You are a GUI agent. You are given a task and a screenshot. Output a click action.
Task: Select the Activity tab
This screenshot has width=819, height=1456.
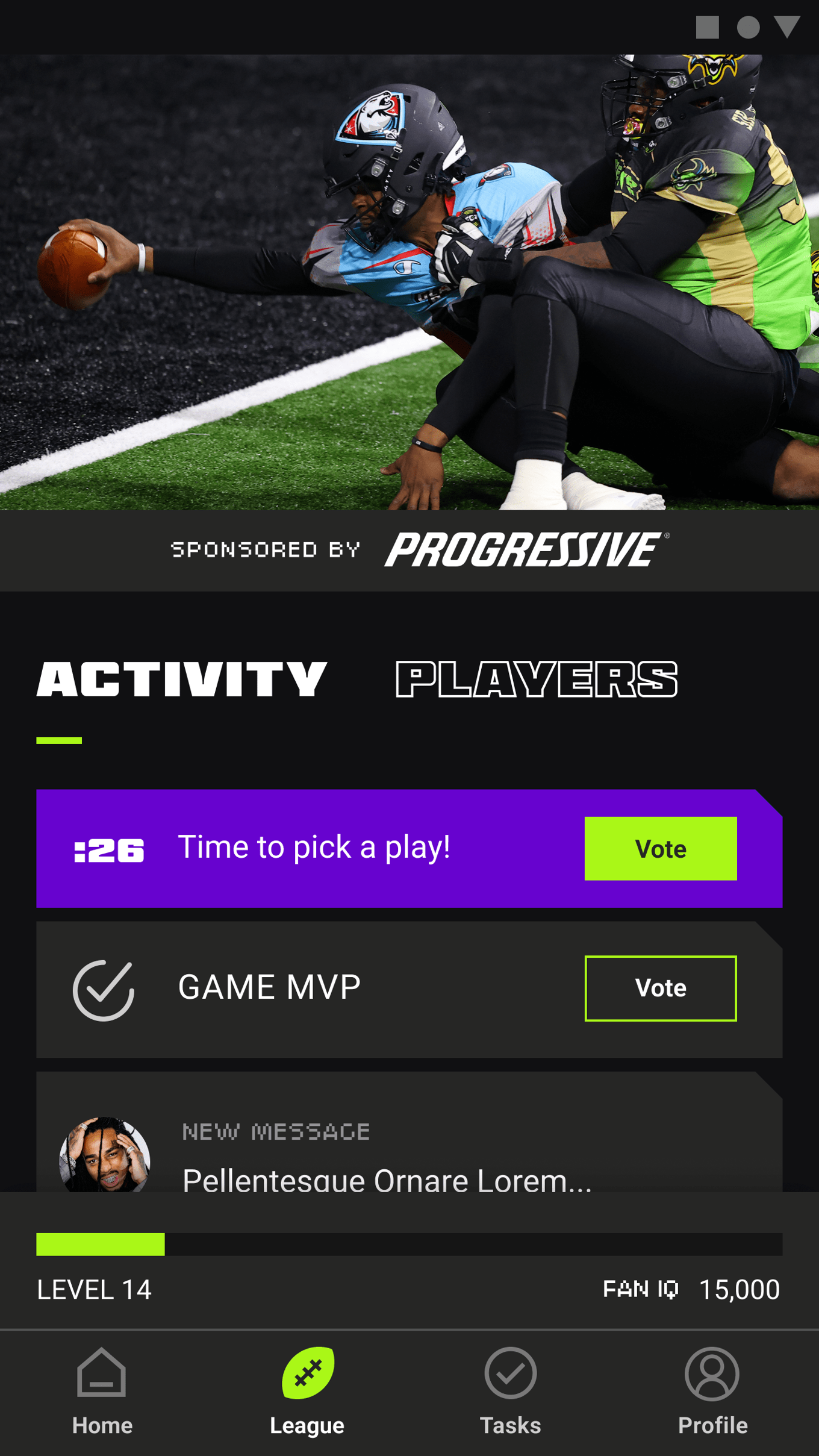[182, 680]
